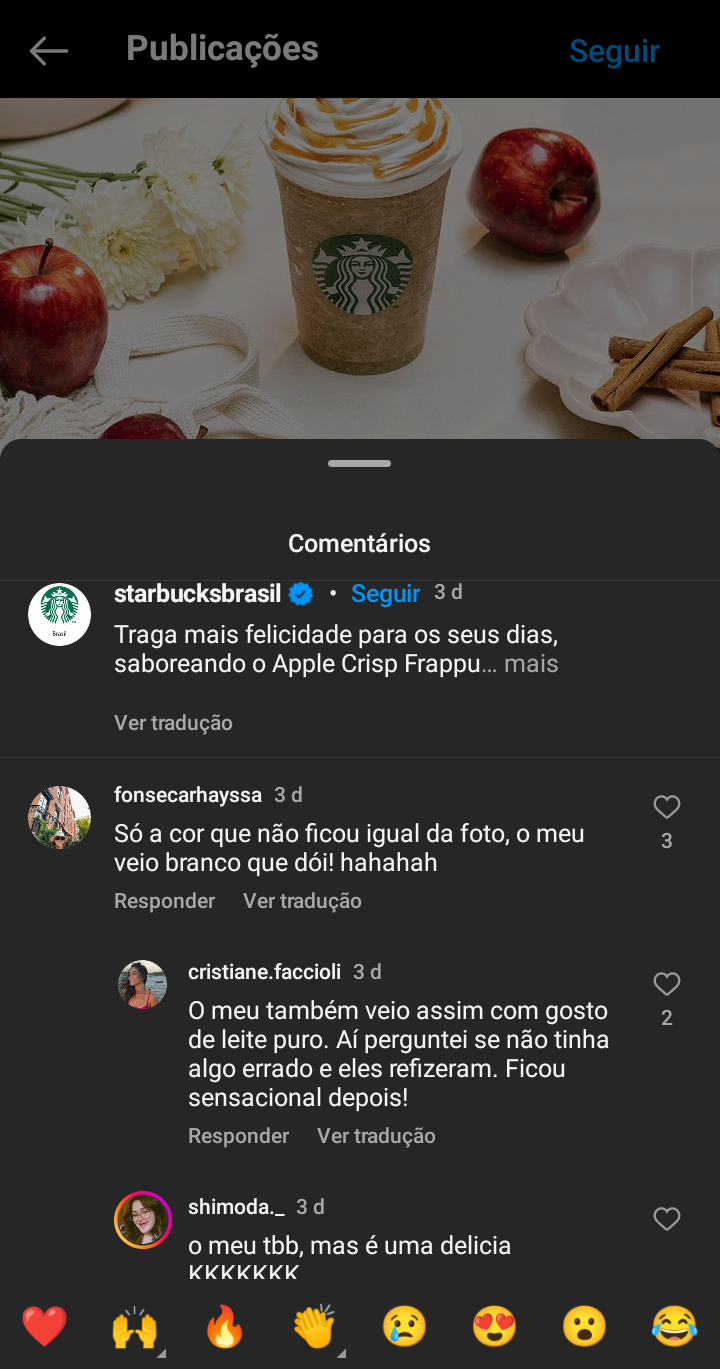Tap 'Seguir' next to starbucksbrasil's comment
The height and width of the screenshot is (1369, 720).
[x=385, y=592]
